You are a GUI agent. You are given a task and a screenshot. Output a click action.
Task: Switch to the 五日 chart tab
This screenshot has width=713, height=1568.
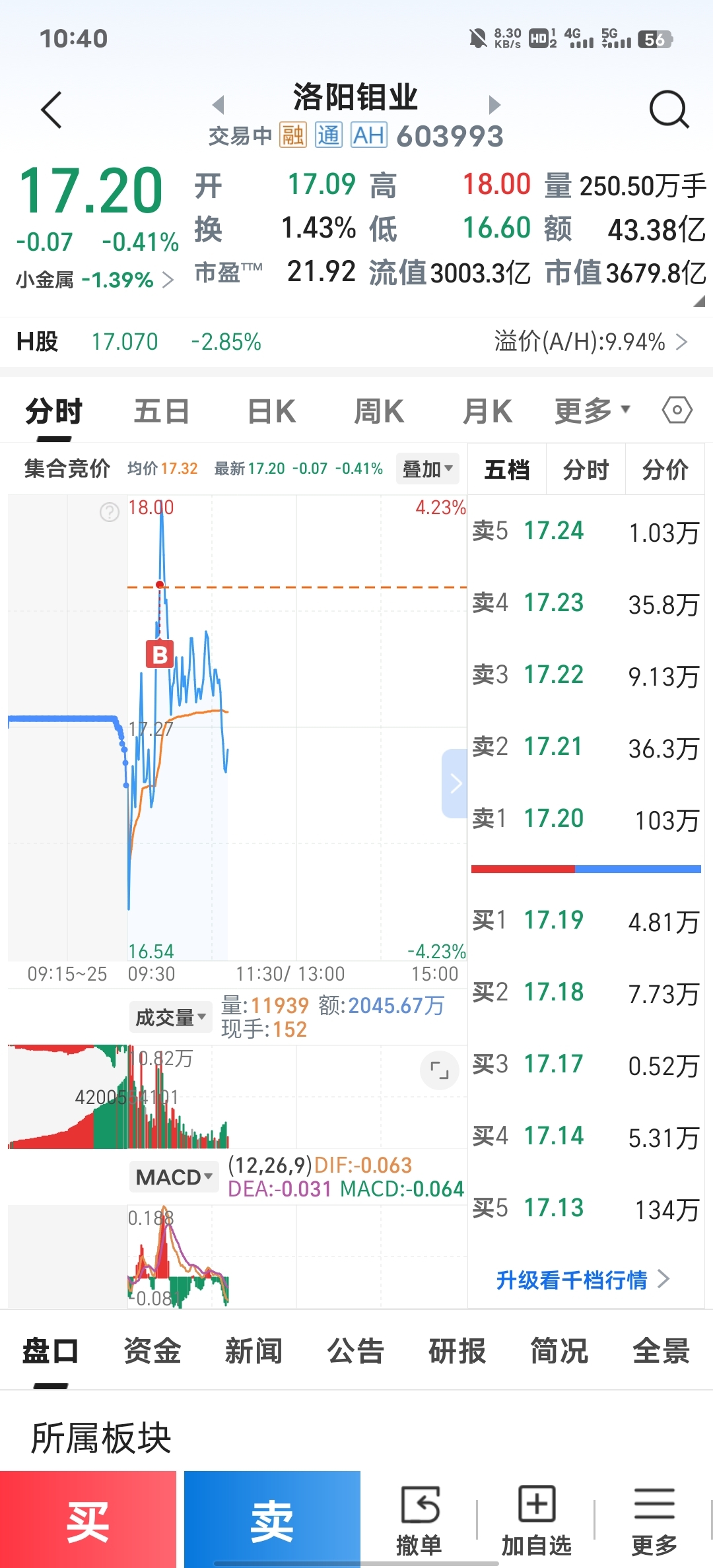click(x=162, y=411)
